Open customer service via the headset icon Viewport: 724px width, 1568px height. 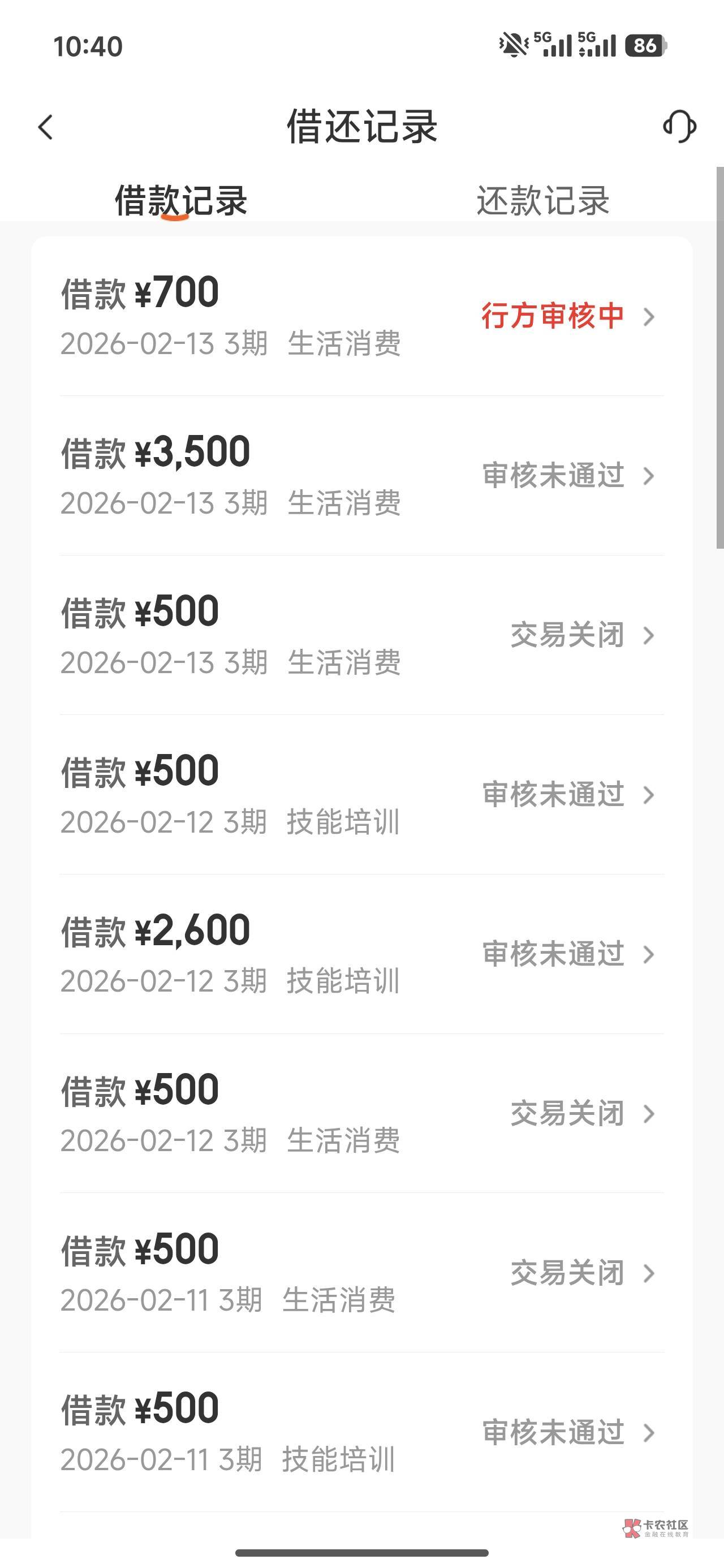tap(679, 127)
